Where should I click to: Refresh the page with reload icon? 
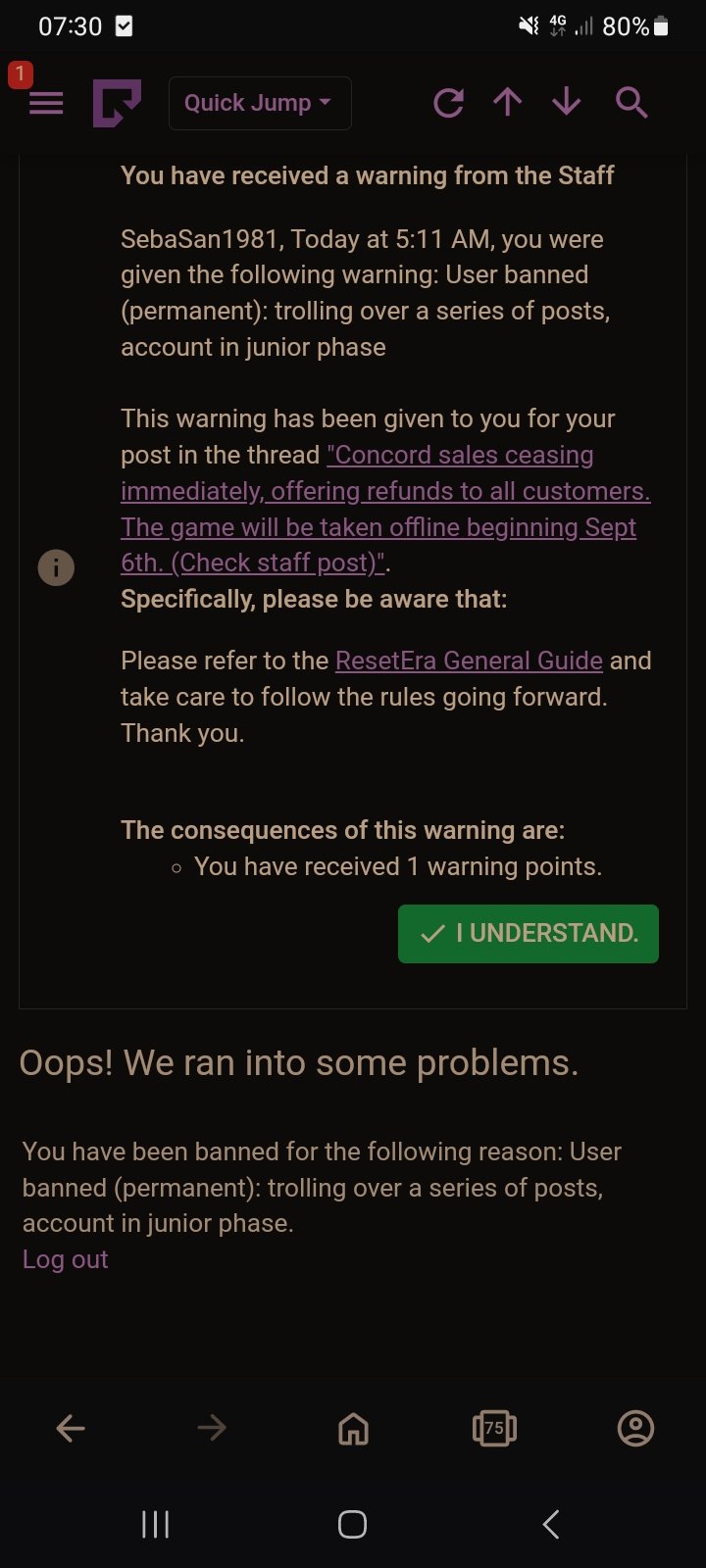click(x=448, y=102)
